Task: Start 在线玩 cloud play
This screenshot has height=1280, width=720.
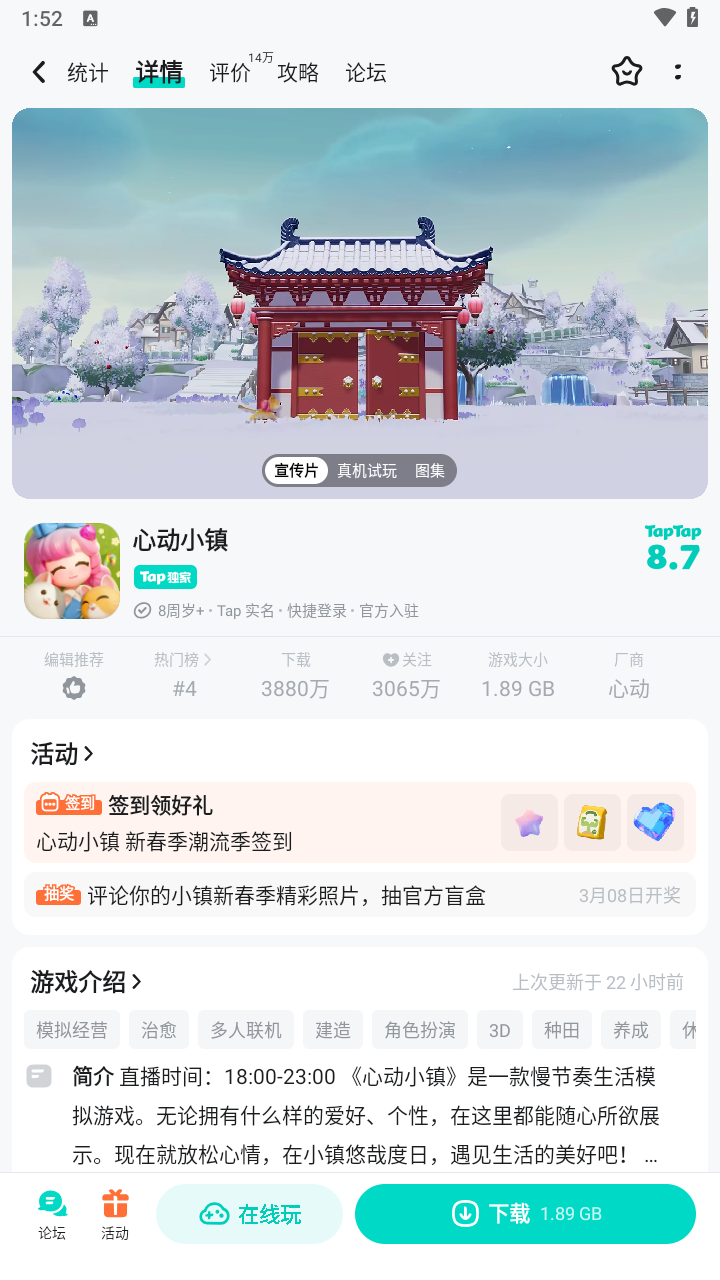Action: (x=250, y=1214)
